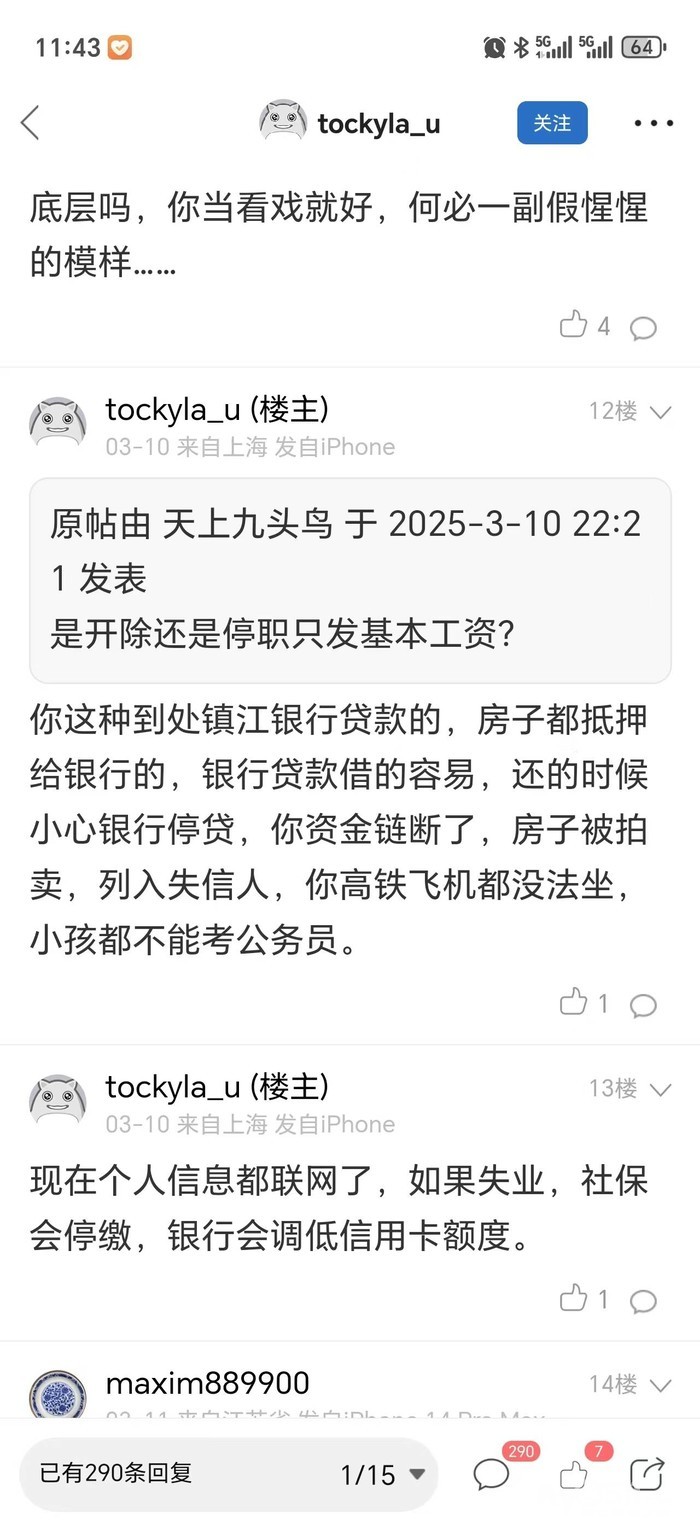Viewport: 700px width, 1531px height.
Task: Follow tockyla_u with the 关注 button
Action: tap(552, 123)
